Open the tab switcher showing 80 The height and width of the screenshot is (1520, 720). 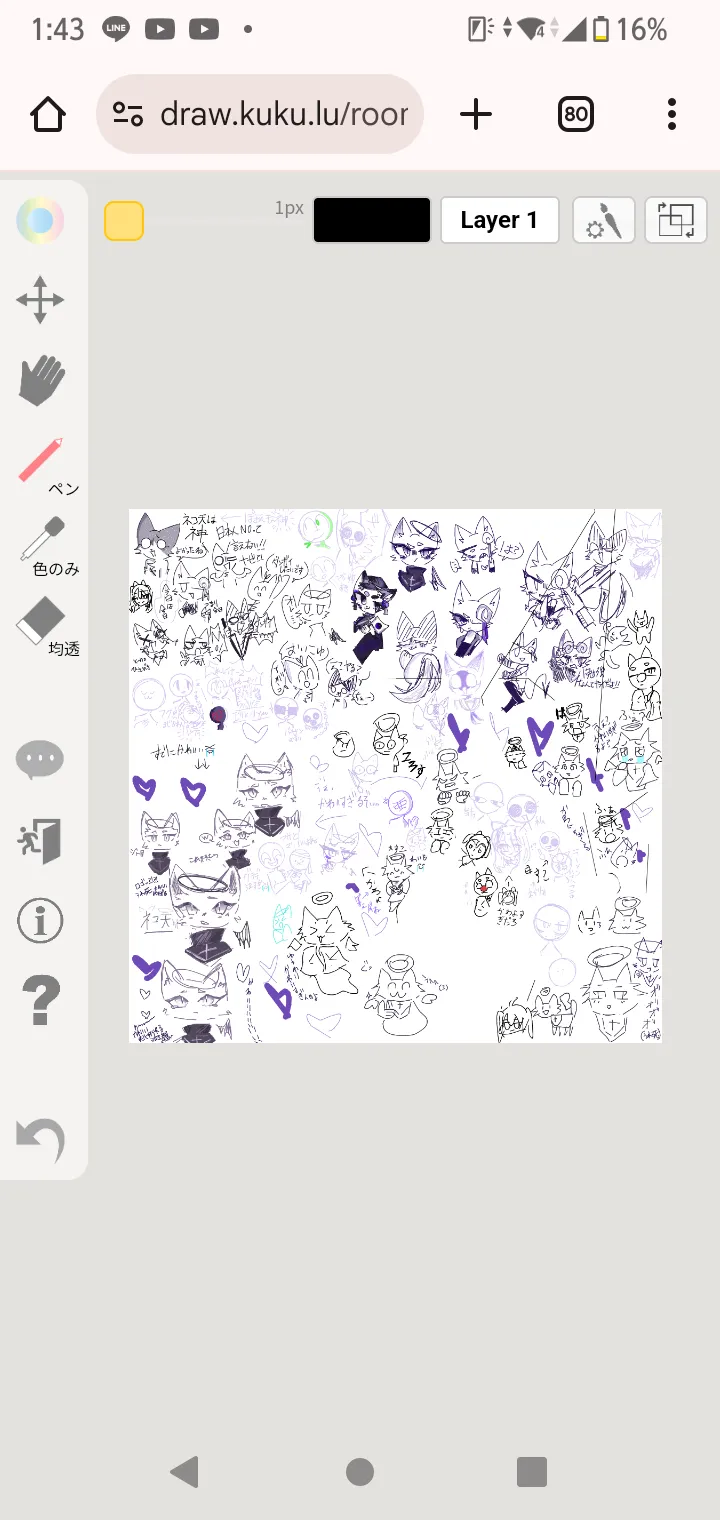pyautogui.click(x=575, y=114)
